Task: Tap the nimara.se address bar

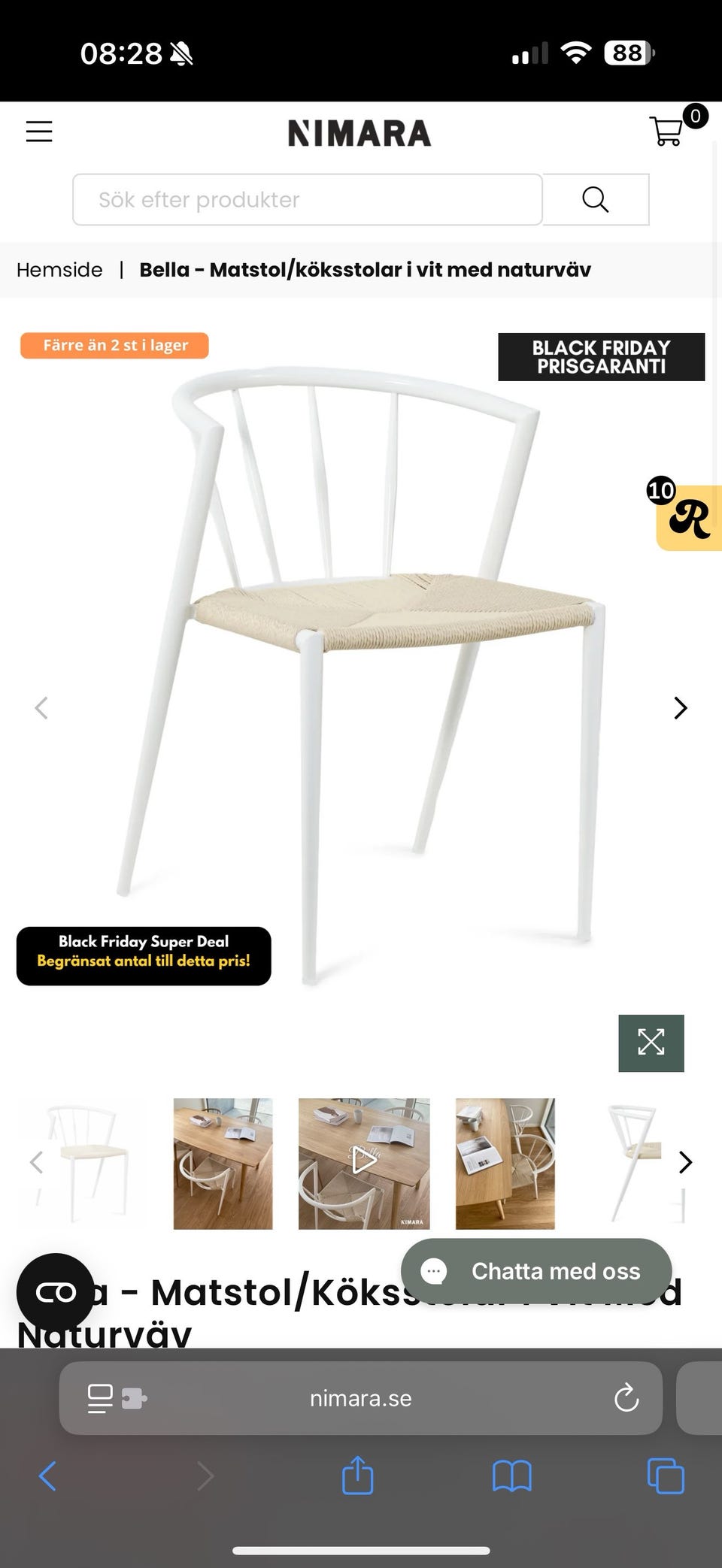Action: [x=361, y=1398]
